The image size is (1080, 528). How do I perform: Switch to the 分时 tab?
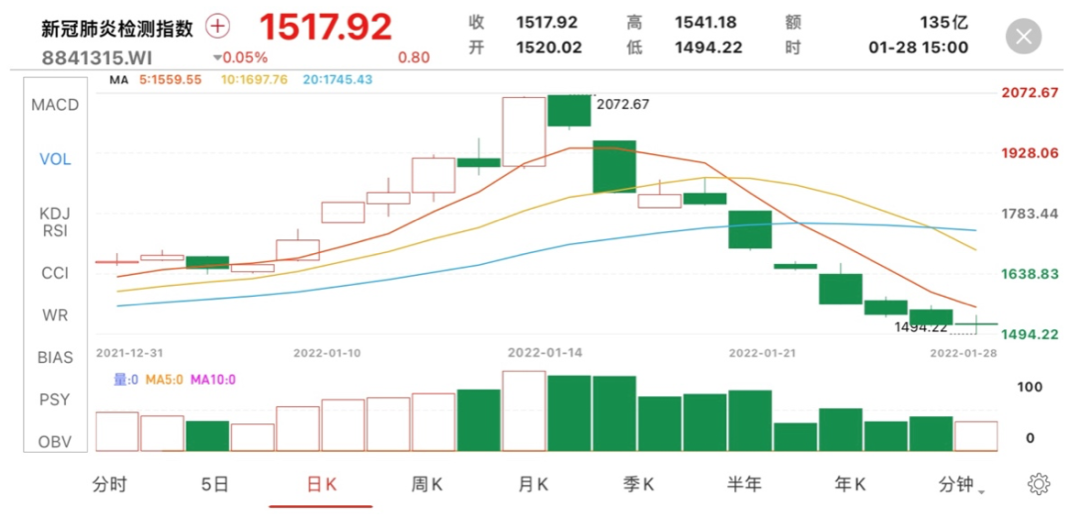[x=109, y=485]
